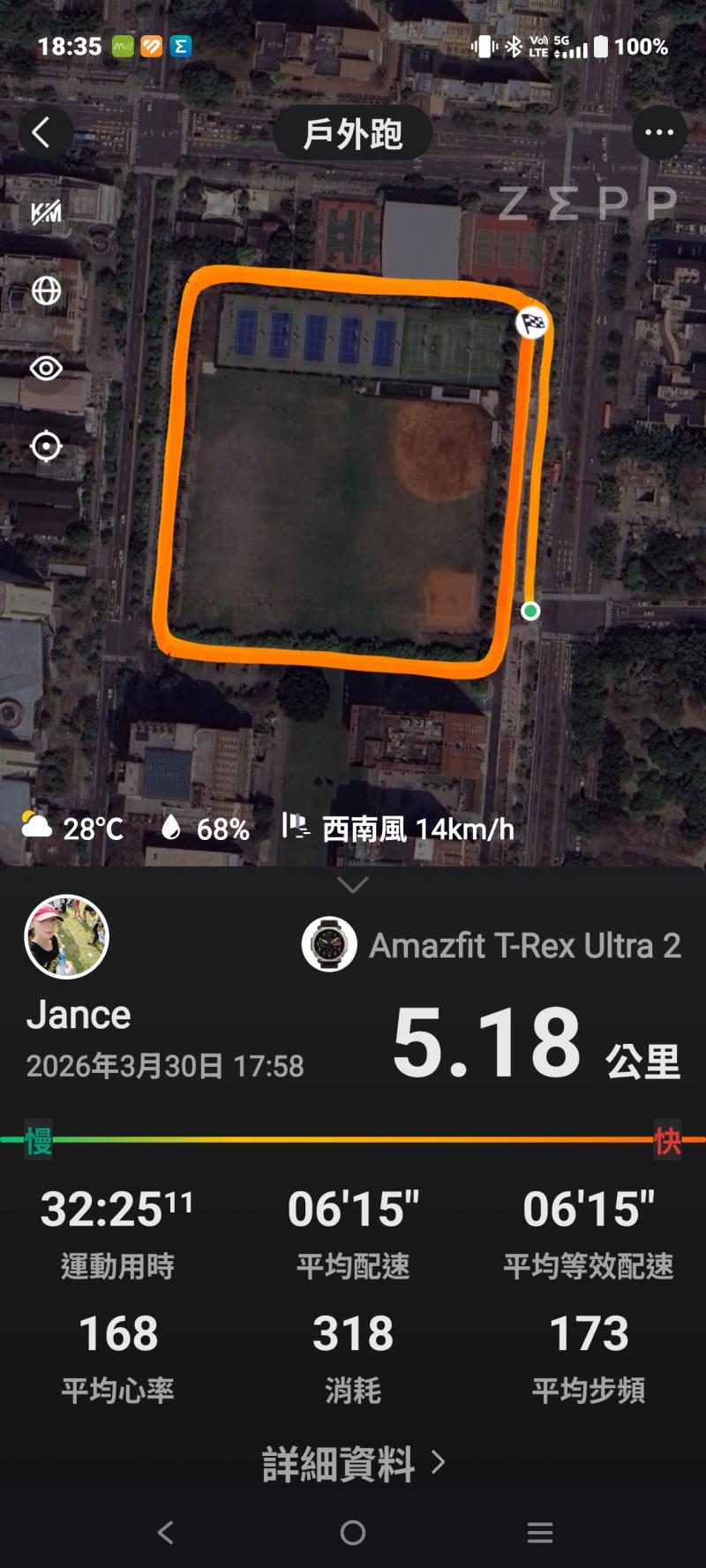The width and height of the screenshot is (706, 1568).
Task: Toggle route visibility with the eye icon
Action: (46, 368)
